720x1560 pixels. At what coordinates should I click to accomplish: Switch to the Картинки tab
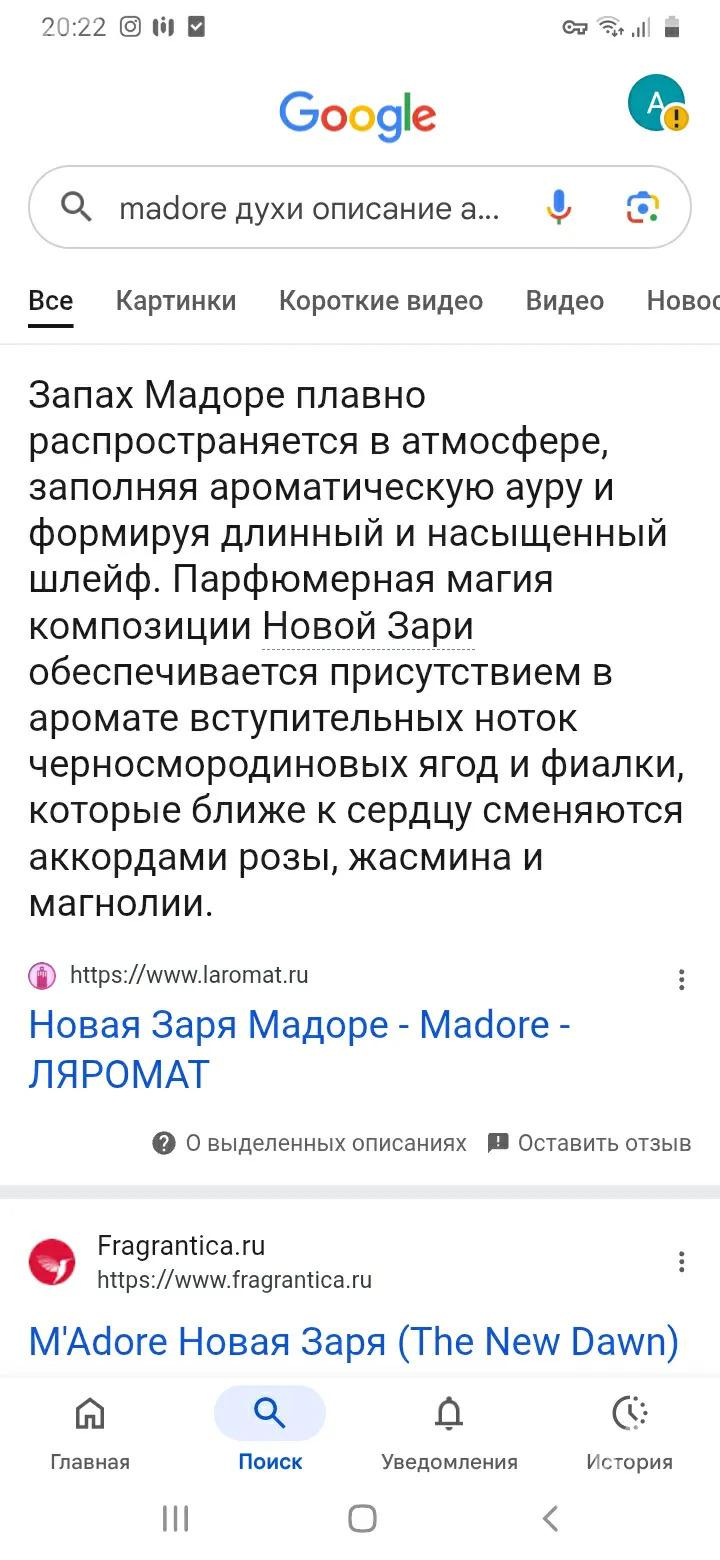[176, 300]
